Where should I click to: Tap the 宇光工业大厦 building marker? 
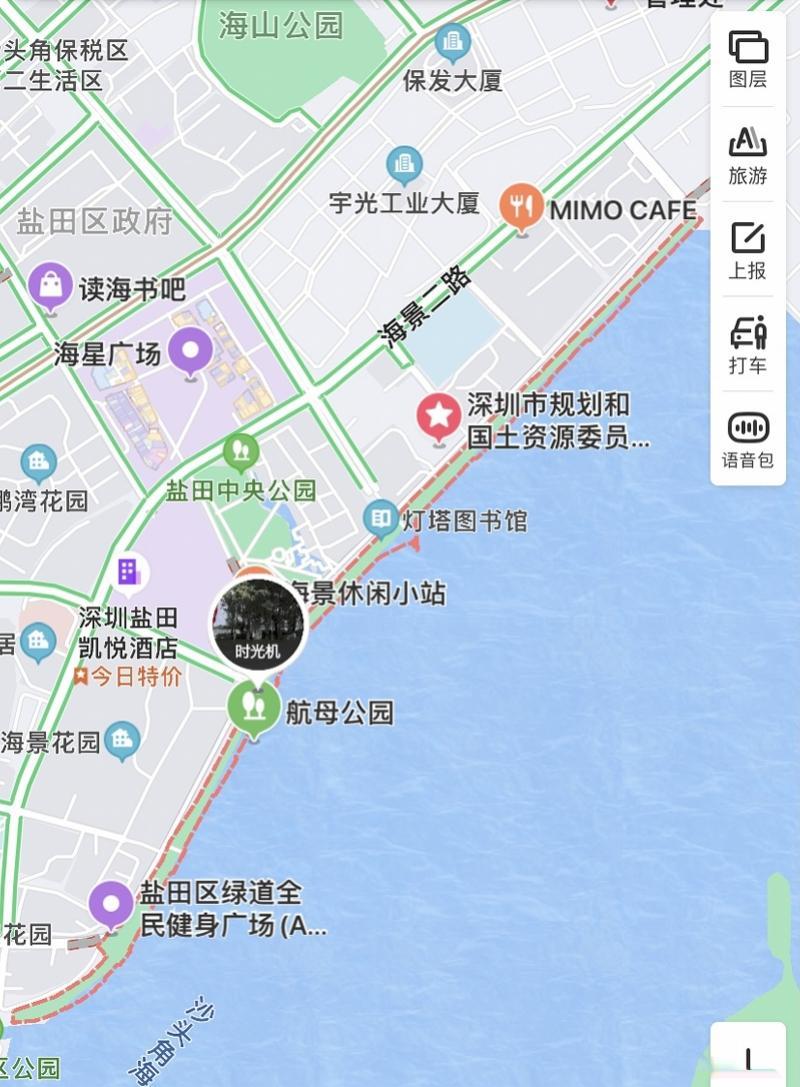(404, 164)
